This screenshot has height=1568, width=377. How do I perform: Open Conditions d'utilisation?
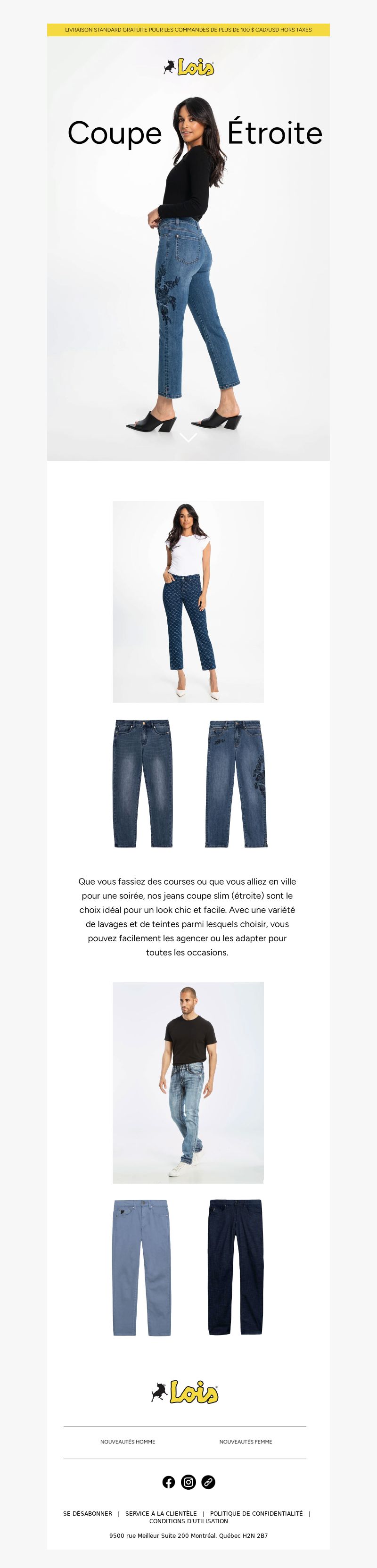point(188,1521)
